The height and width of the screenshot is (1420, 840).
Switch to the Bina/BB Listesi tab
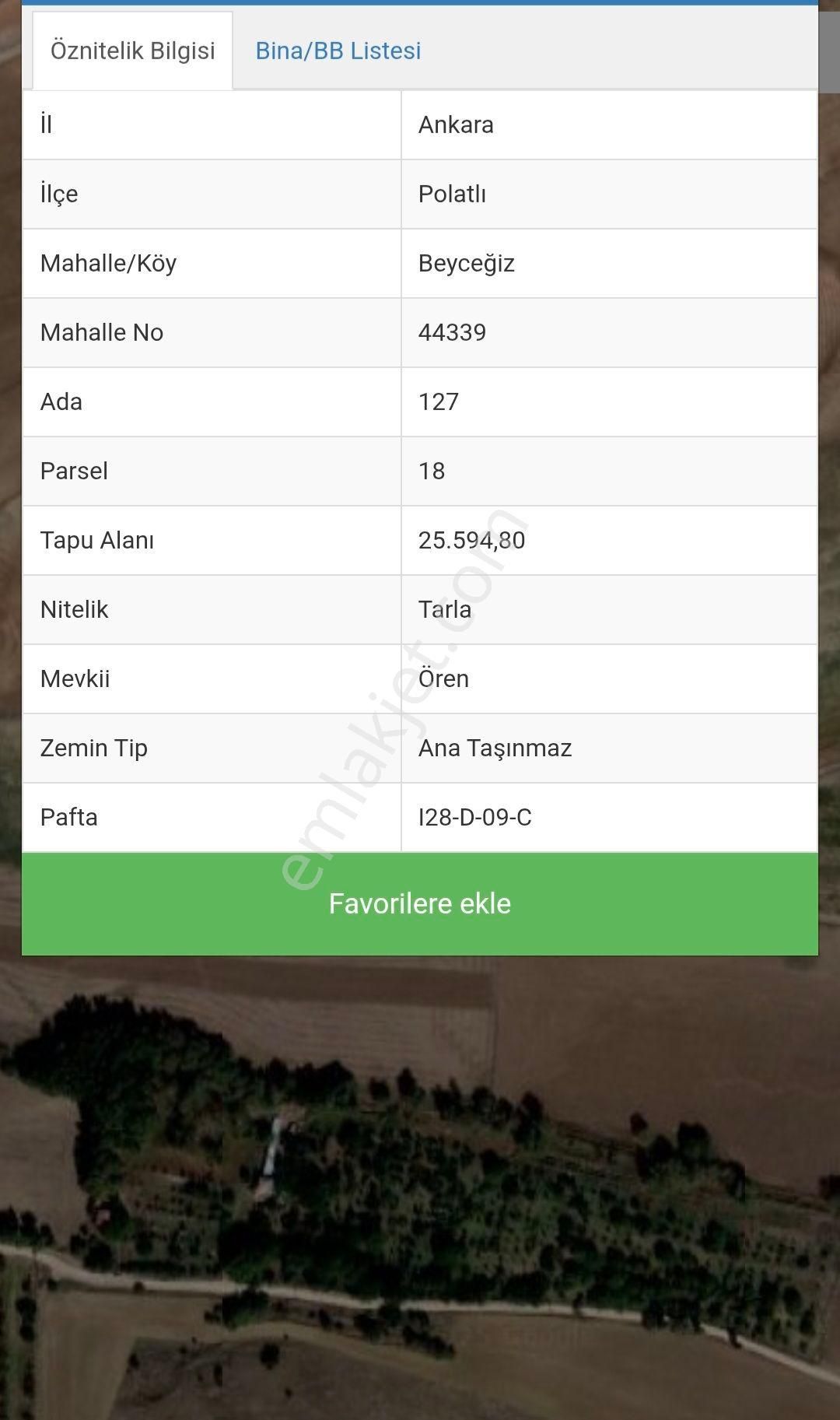click(338, 51)
